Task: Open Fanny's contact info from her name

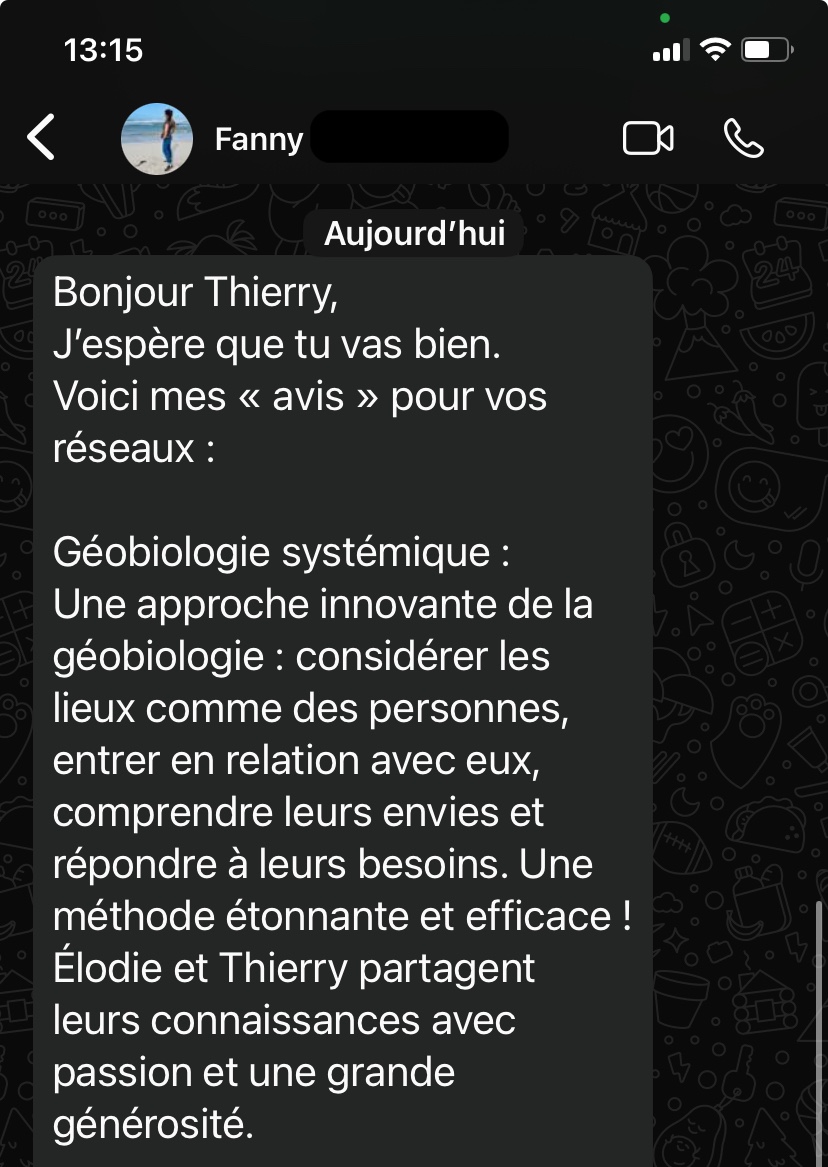Action: click(259, 139)
